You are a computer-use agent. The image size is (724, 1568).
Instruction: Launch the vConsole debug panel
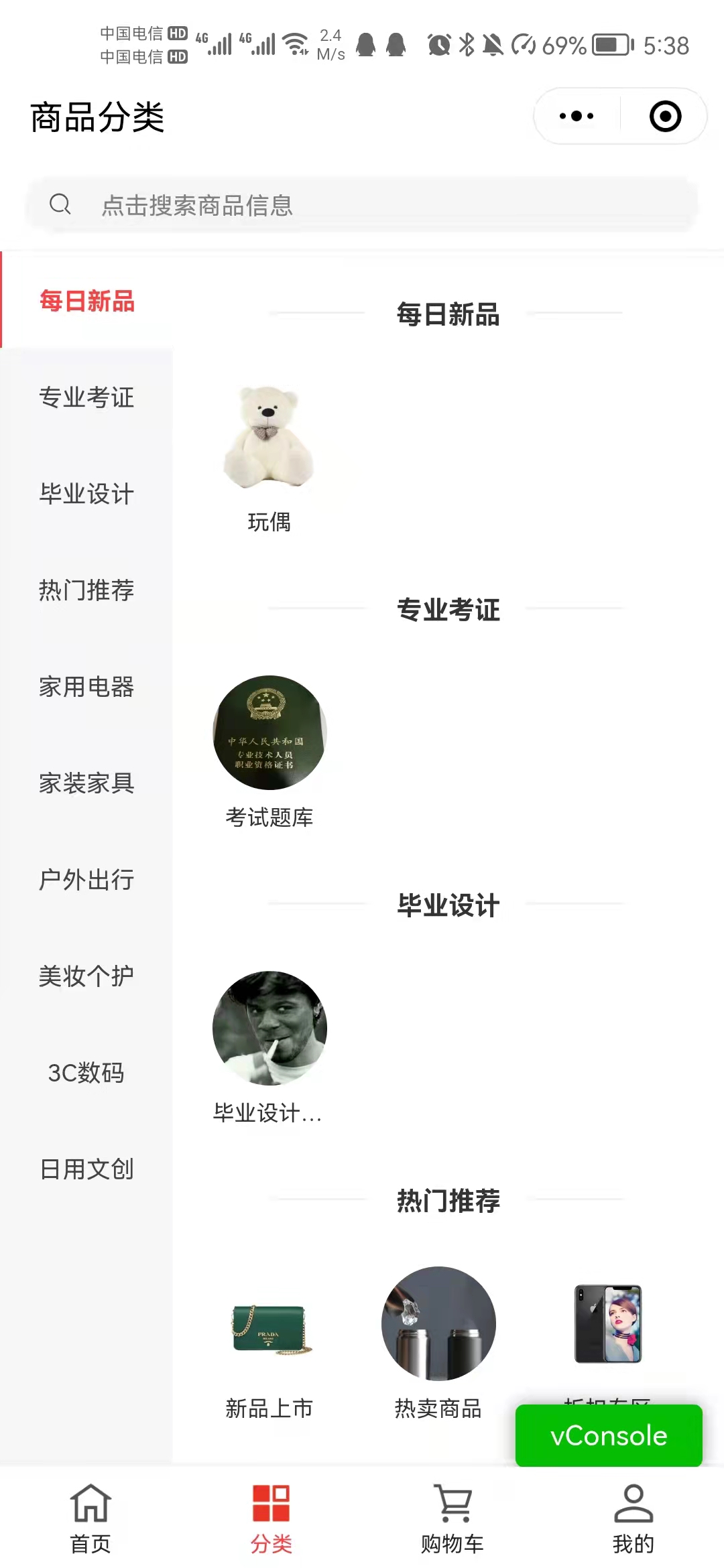[609, 1435]
